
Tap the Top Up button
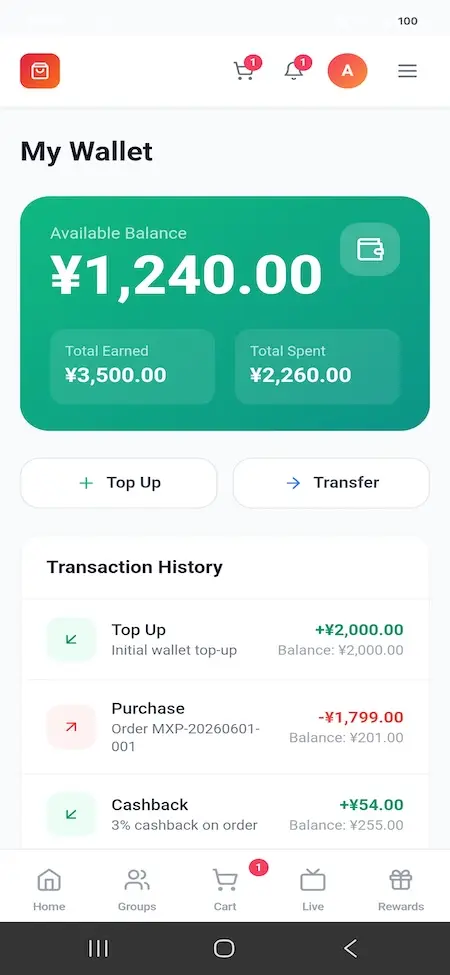tap(119, 483)
